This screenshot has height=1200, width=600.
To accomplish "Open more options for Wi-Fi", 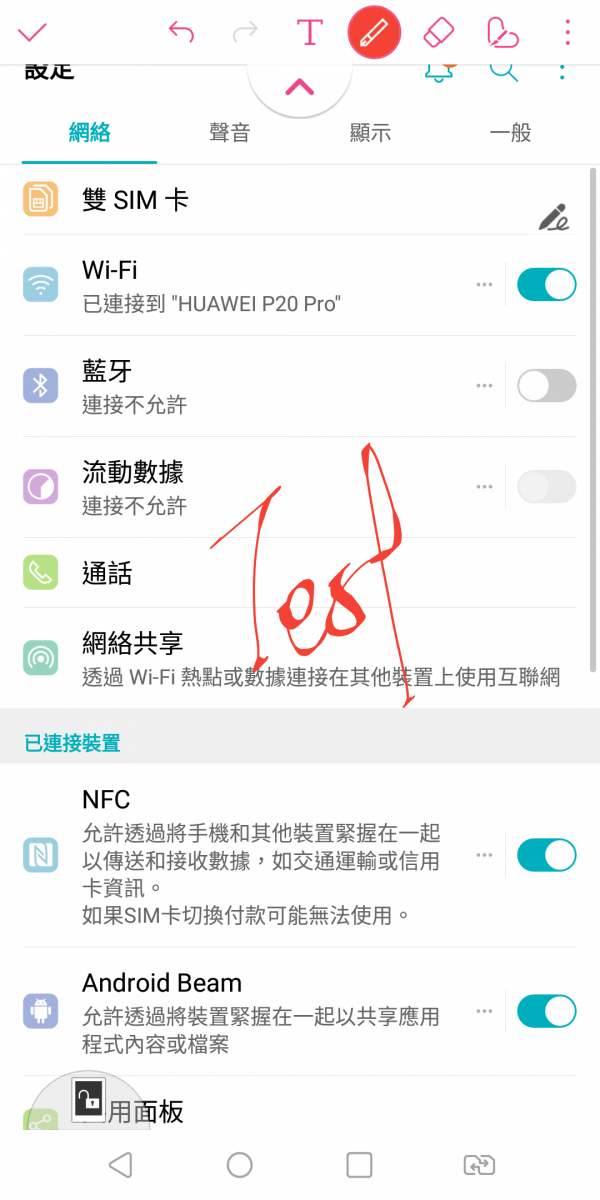I will point(485,285).
